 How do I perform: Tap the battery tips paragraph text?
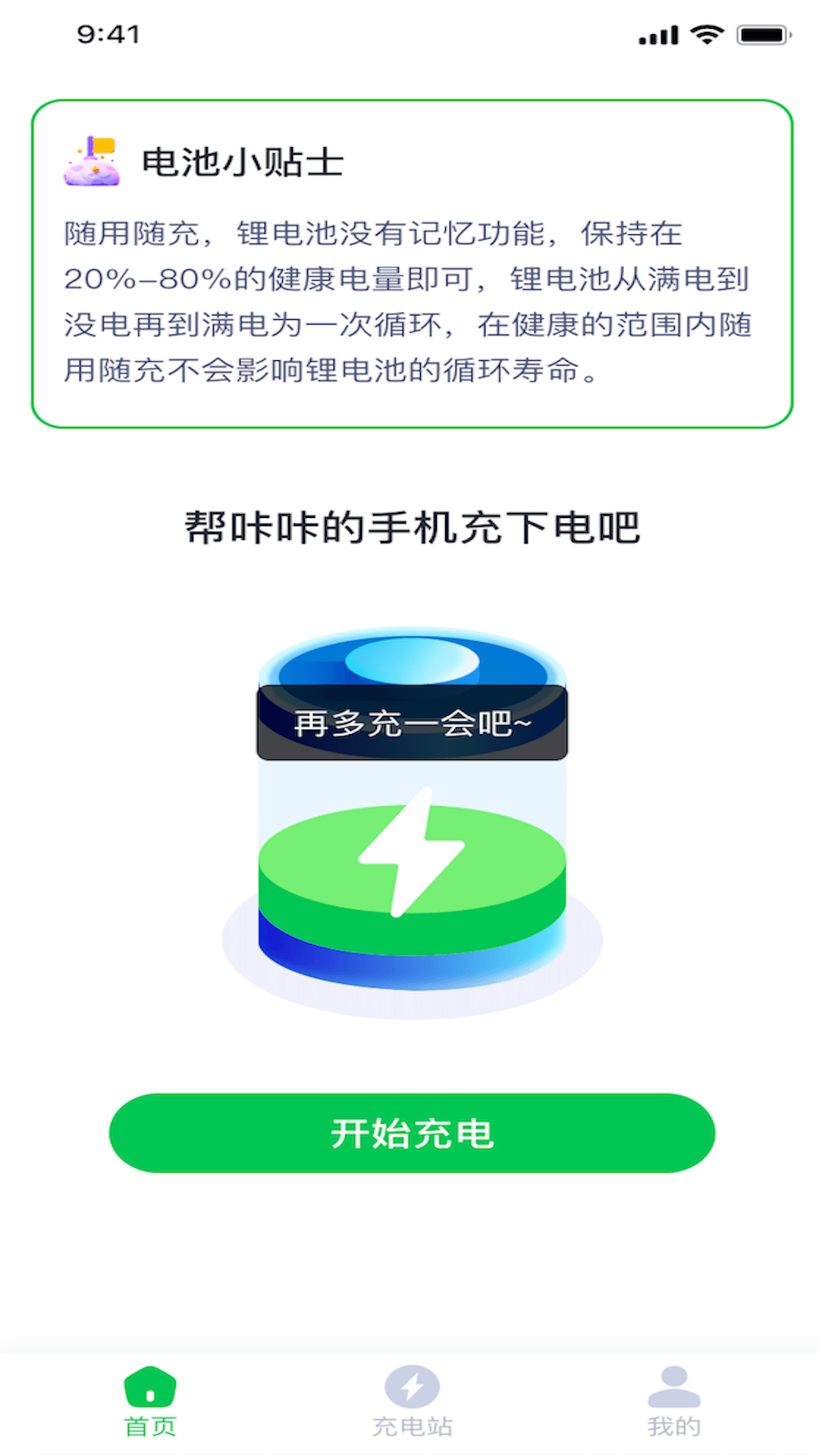pos(409,300)
